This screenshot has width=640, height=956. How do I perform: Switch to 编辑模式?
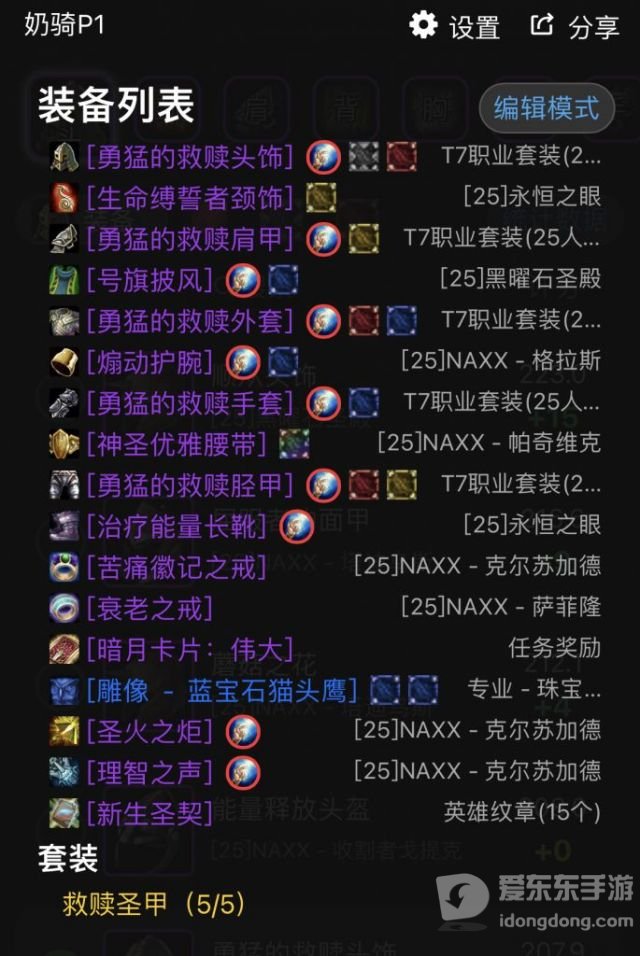[546, 107]
